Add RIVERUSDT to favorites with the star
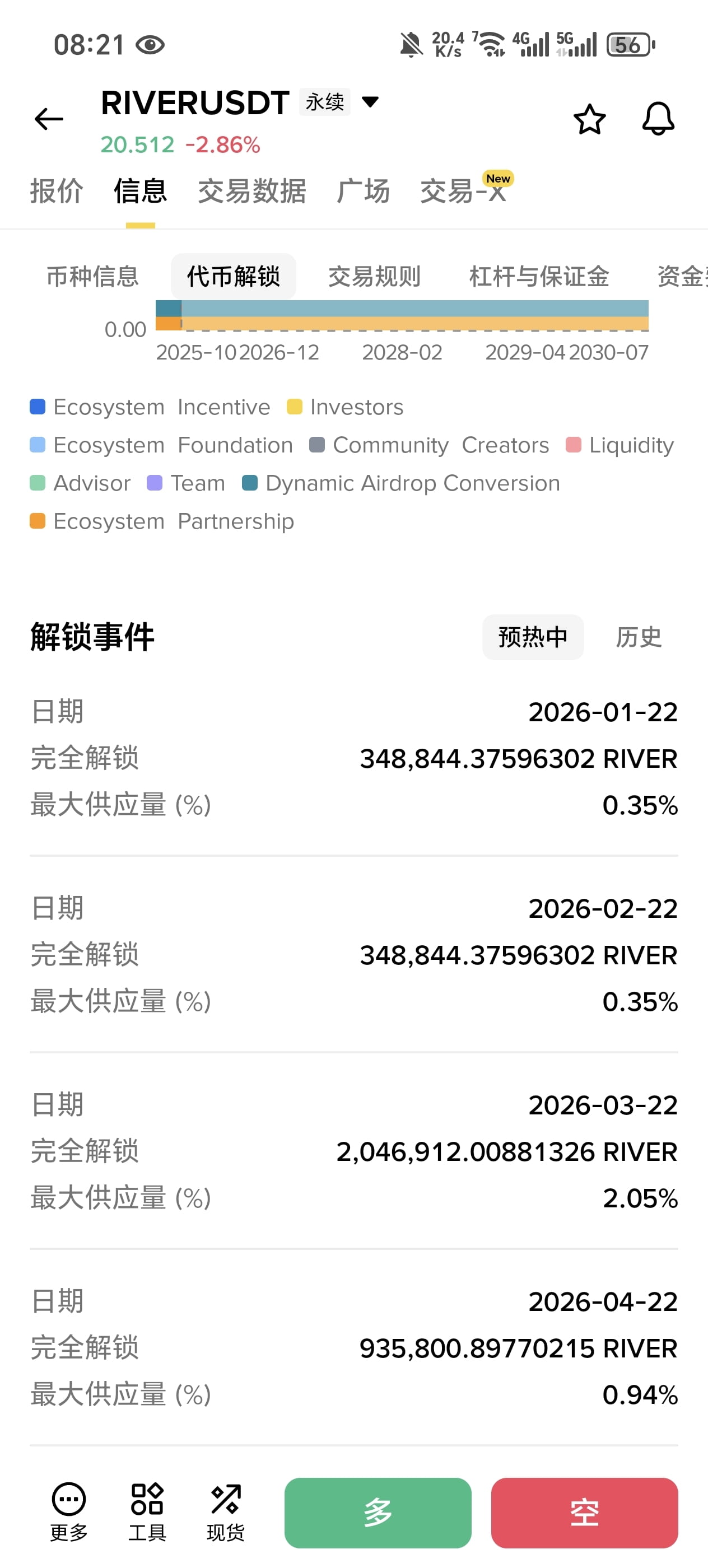The height and width of the screenshot is (1568, 708). [589, 119]
